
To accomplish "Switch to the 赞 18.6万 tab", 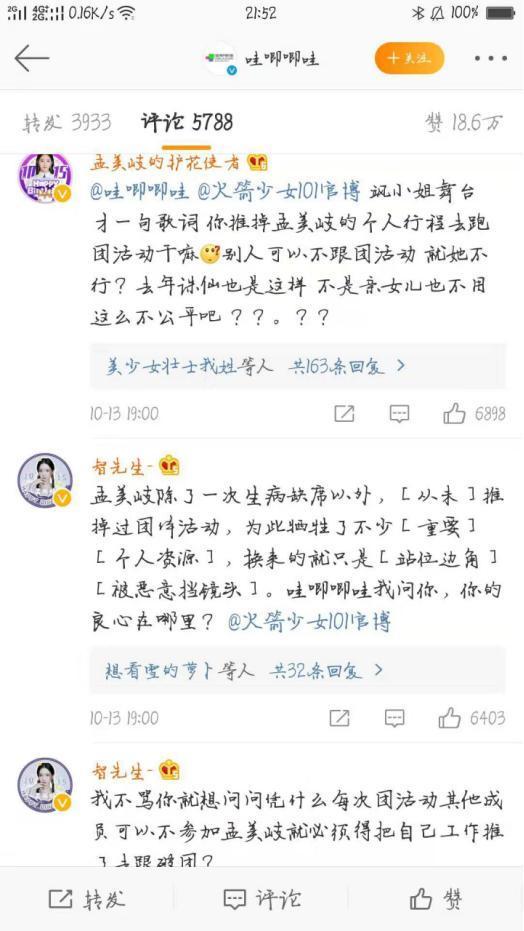I will pyautogui.click(x=463, y=123).
